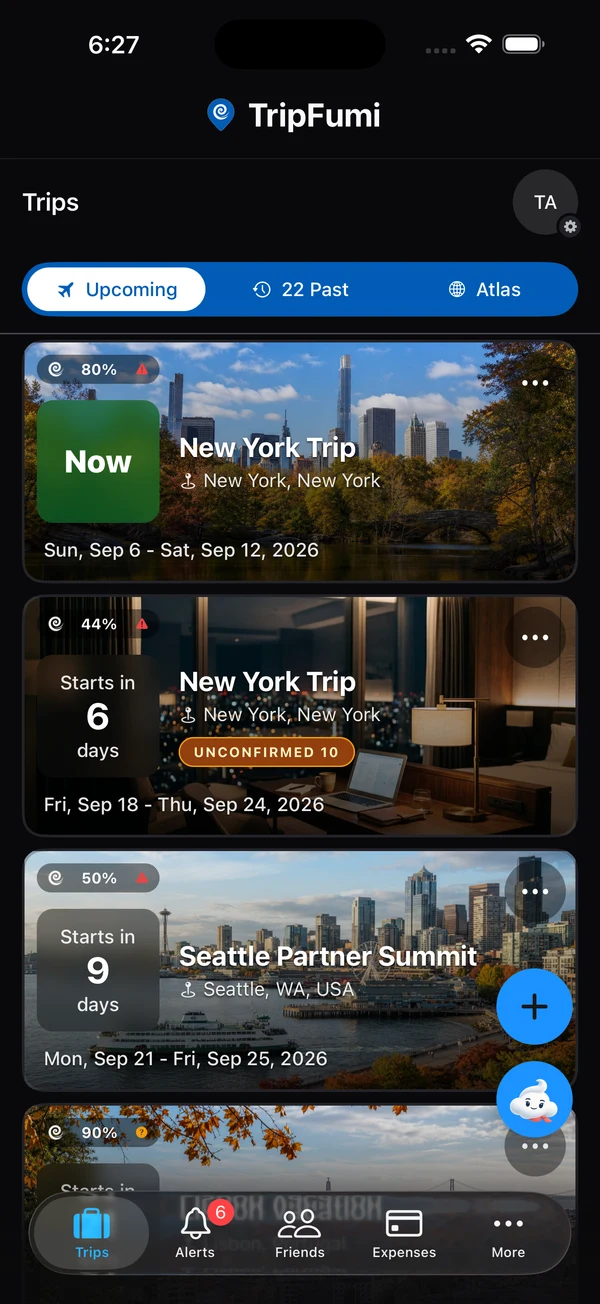Tap the Unconfirmed 10 badge

pos(267,752)
